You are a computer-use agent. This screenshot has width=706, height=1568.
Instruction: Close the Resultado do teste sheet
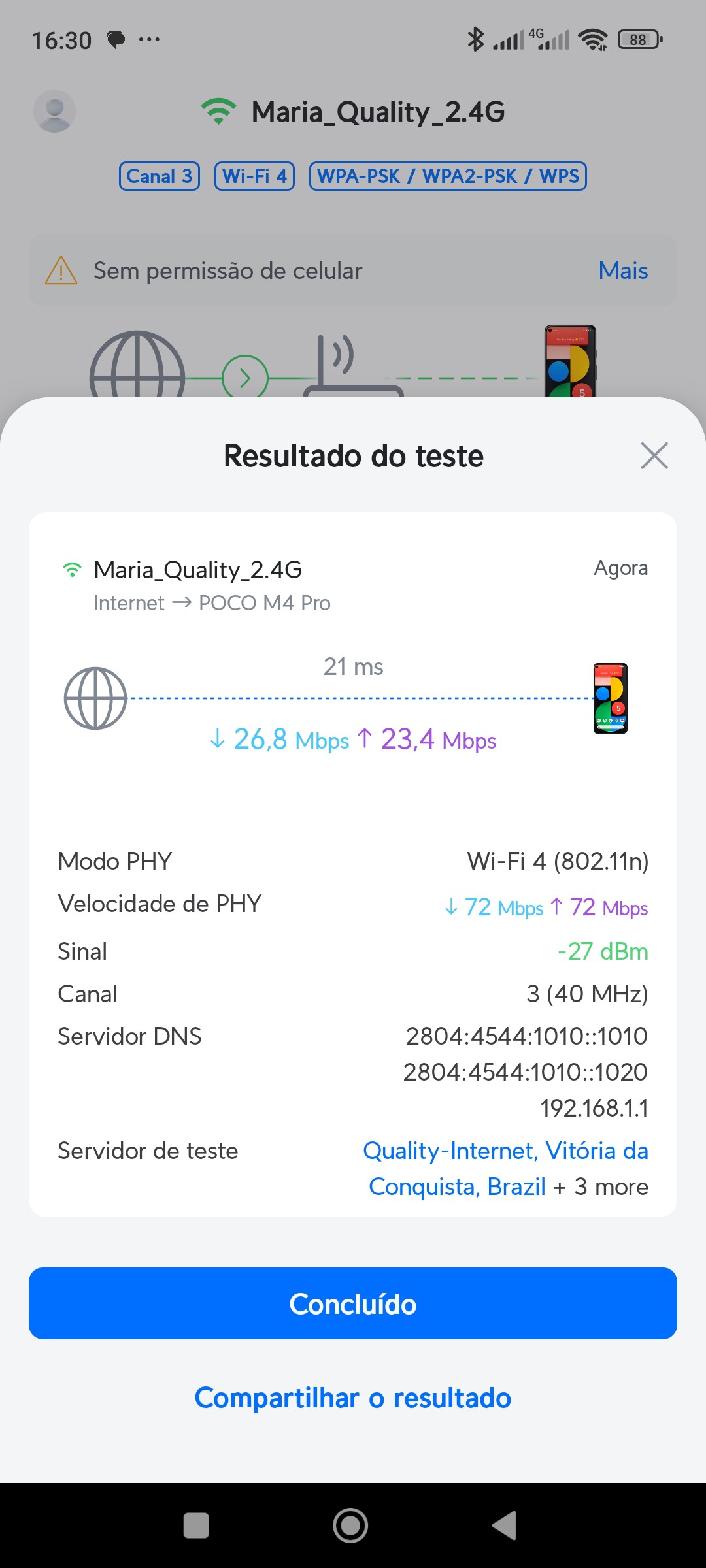[654, 456]
